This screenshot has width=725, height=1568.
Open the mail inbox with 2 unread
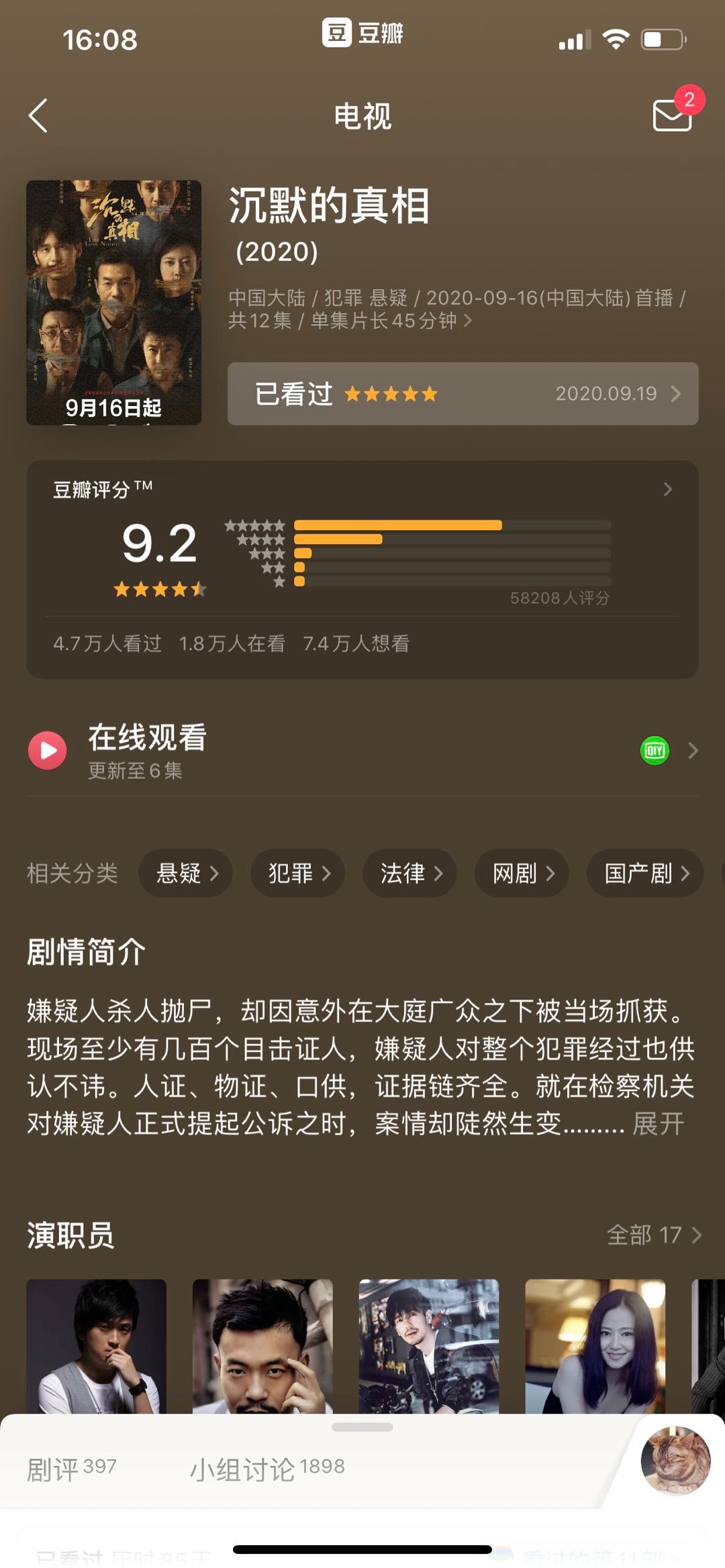point(673,114)
